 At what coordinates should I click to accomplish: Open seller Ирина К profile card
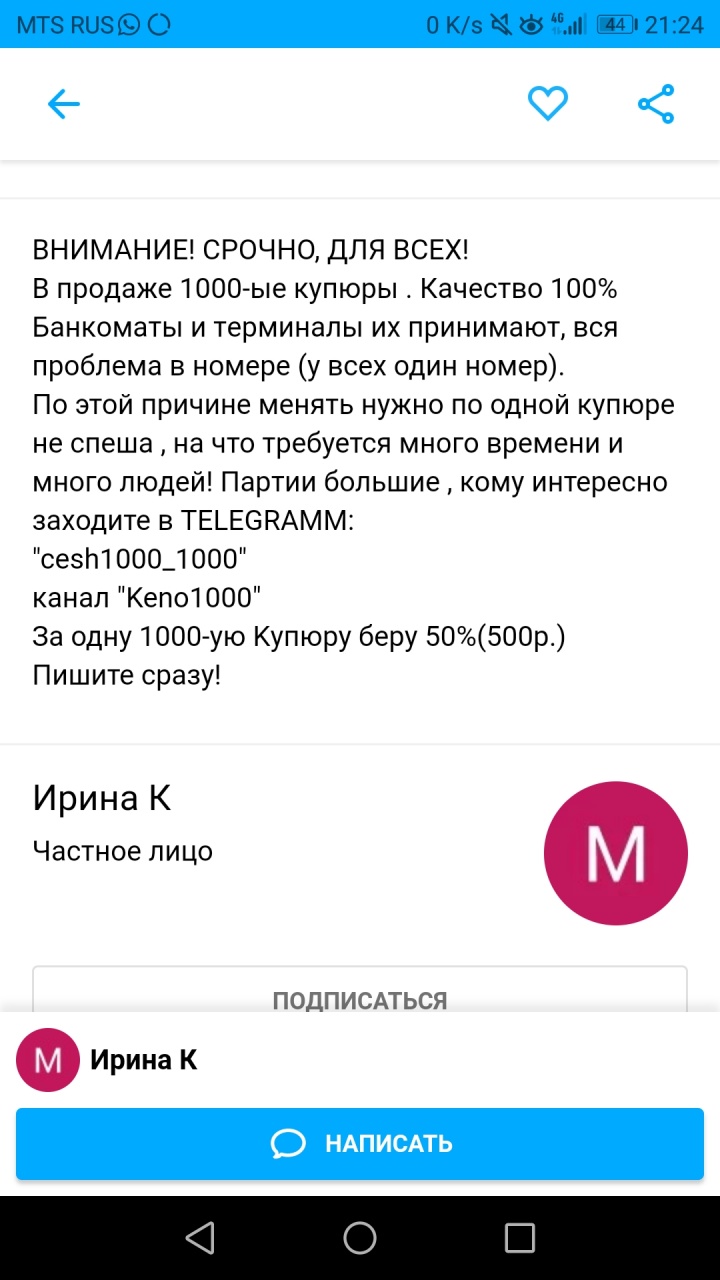[102, 798]
